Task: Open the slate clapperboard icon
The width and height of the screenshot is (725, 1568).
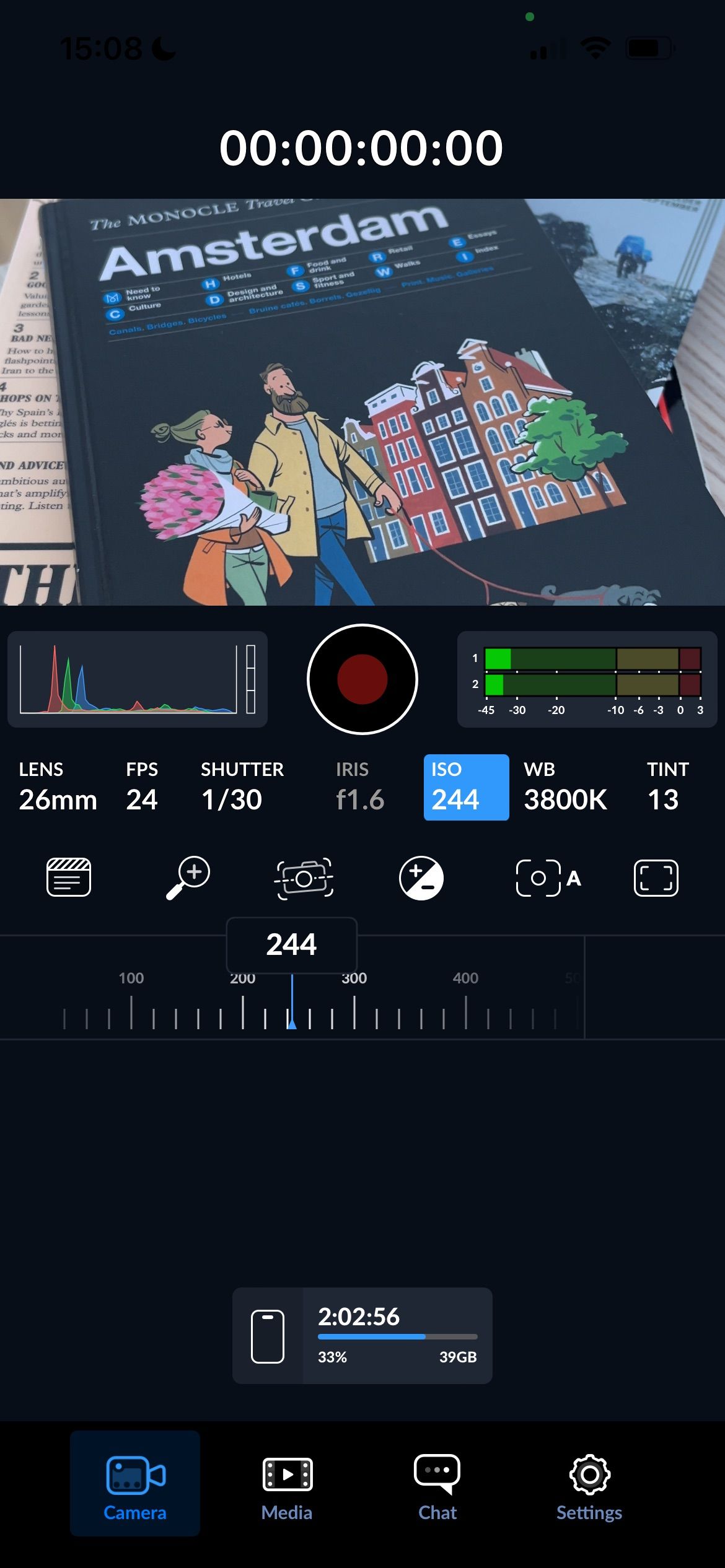Action: pos(69,877)
